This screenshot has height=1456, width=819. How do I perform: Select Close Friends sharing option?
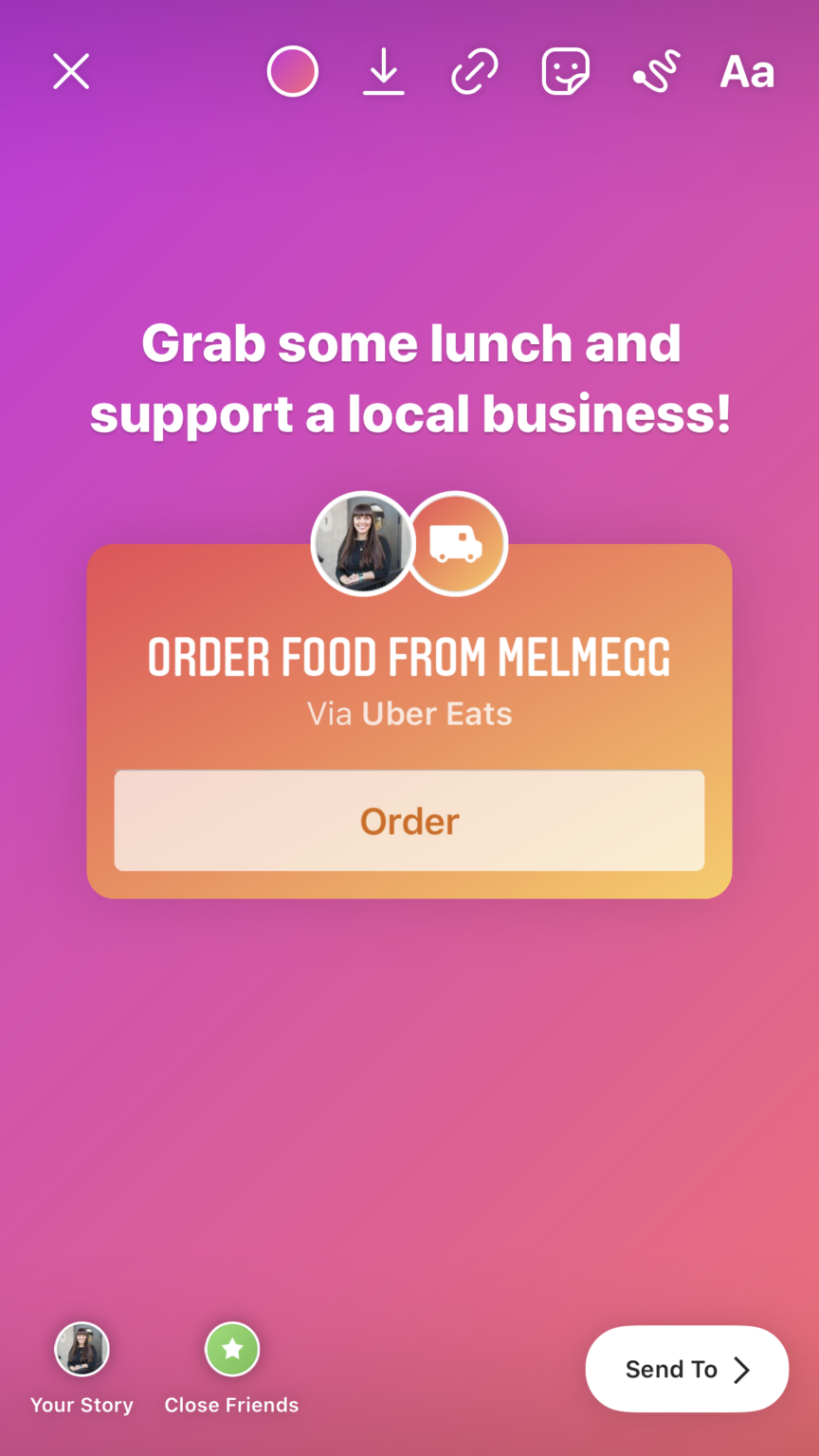pyautogui.click(x=231, y=1369)
